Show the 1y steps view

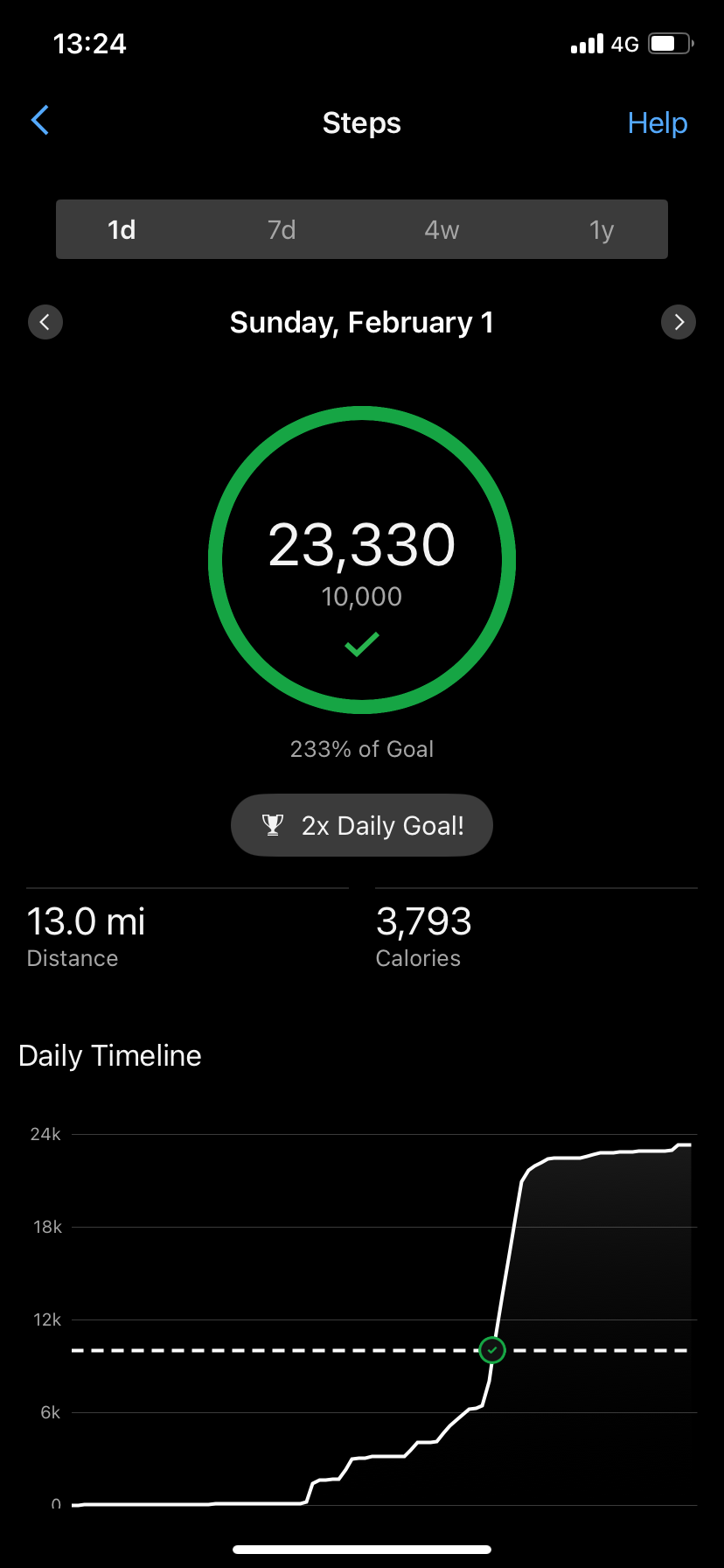(x=602, y=230)
